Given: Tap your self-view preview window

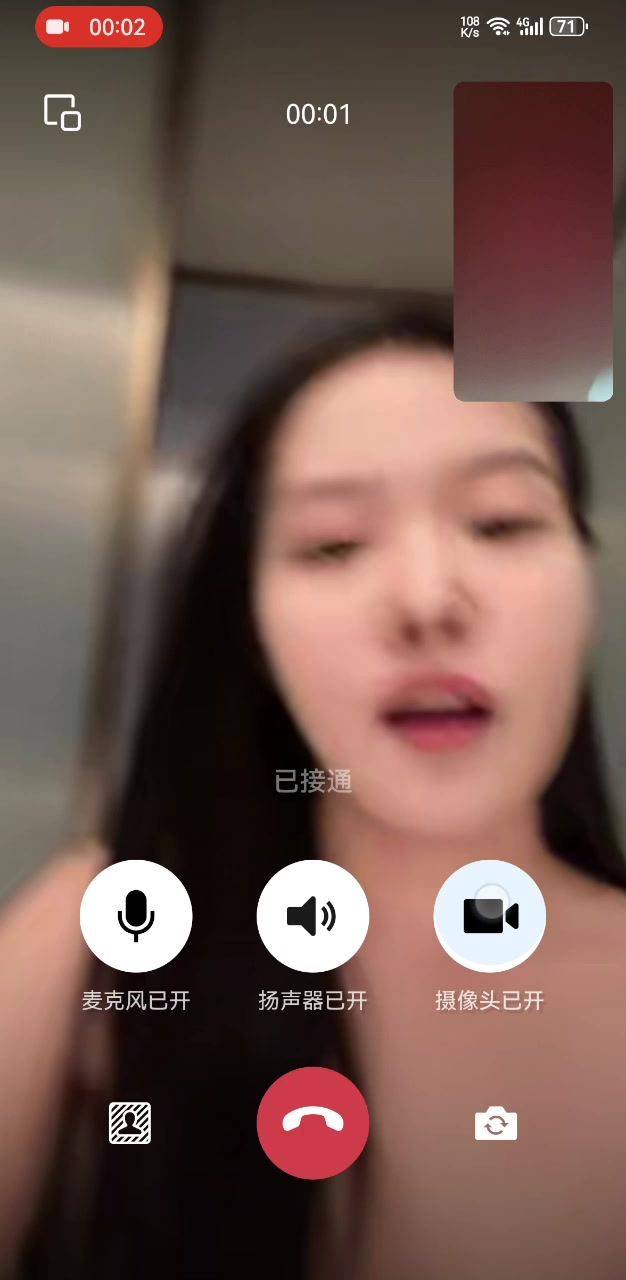Looking at the screenshot, I should [x=533, y=241].
